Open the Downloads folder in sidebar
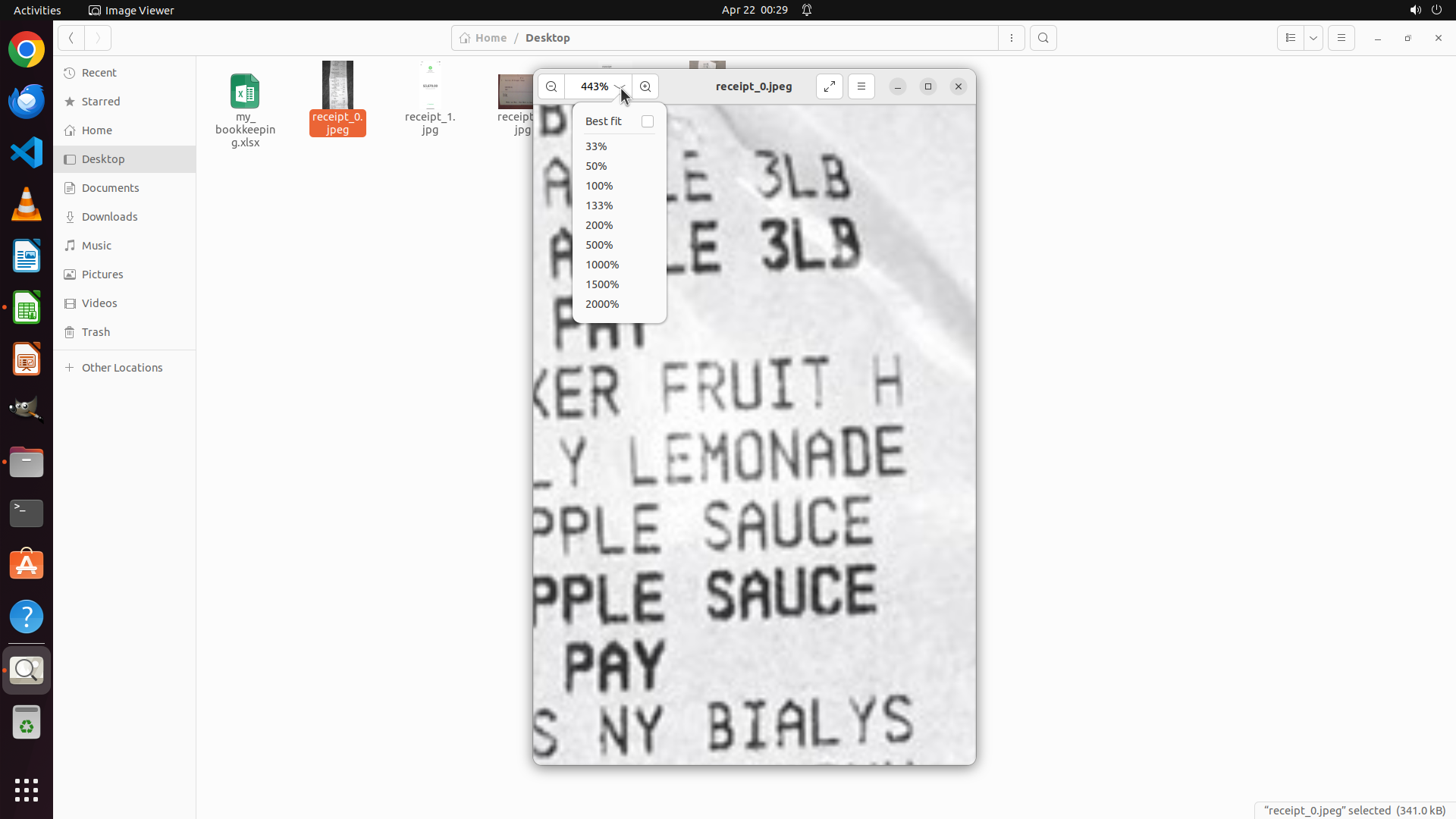The image size is (1456, 819). tap(109, 217)
